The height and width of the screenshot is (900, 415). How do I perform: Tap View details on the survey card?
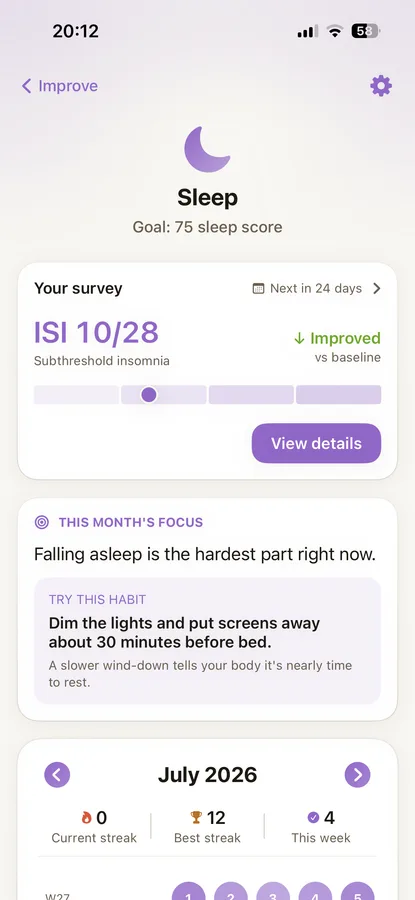click(316, 443)
